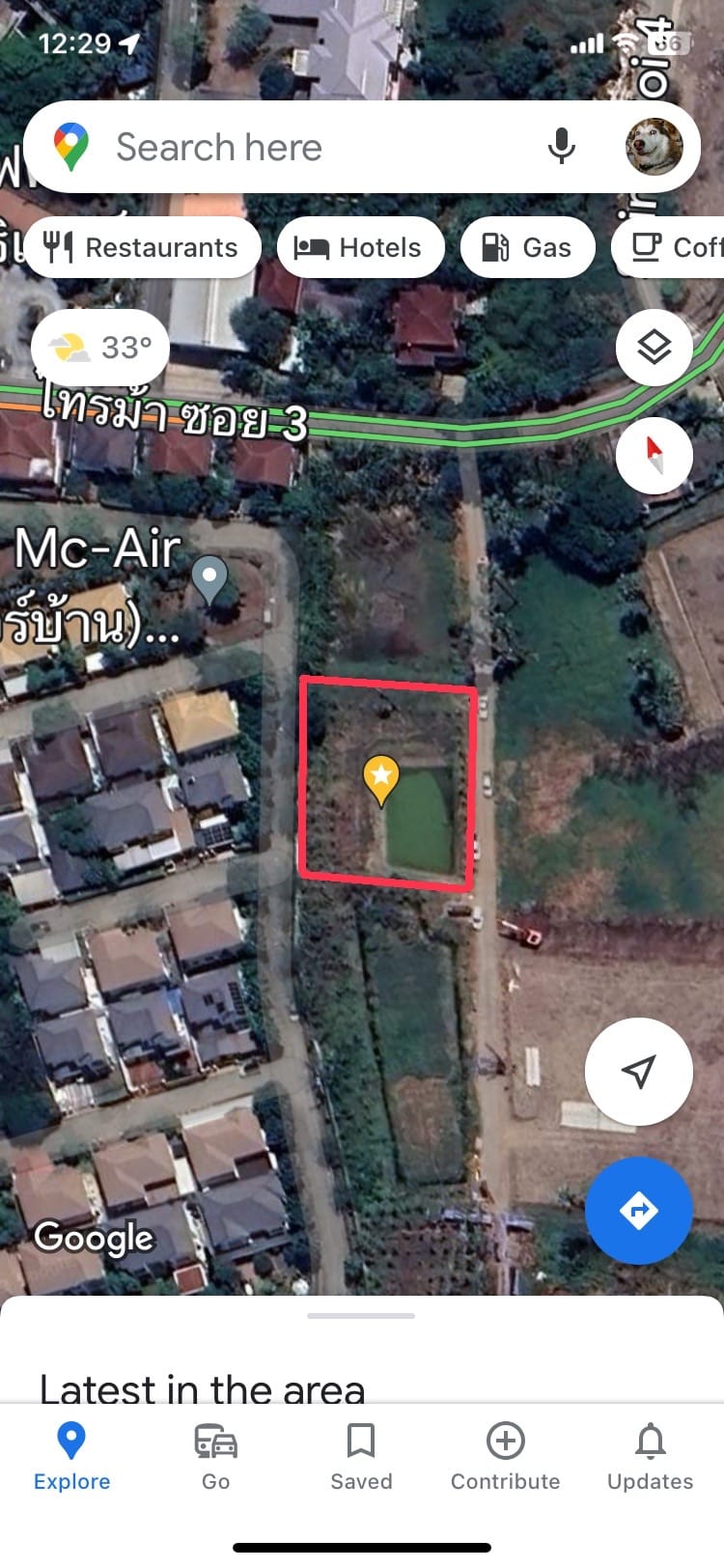Show nearby Gas stations
This screenshot has width=724, height=1568.
click(527, 248)
